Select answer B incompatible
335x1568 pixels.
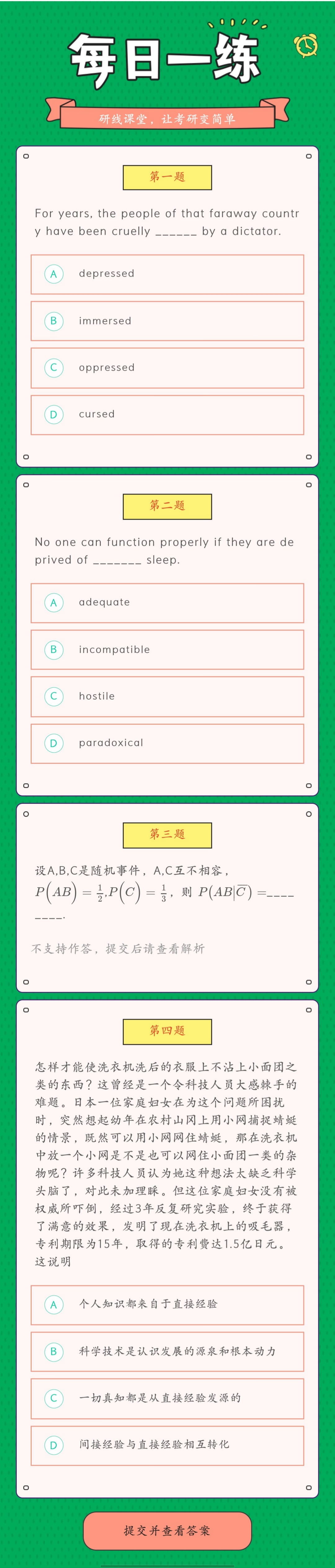[x=167, y=650]
